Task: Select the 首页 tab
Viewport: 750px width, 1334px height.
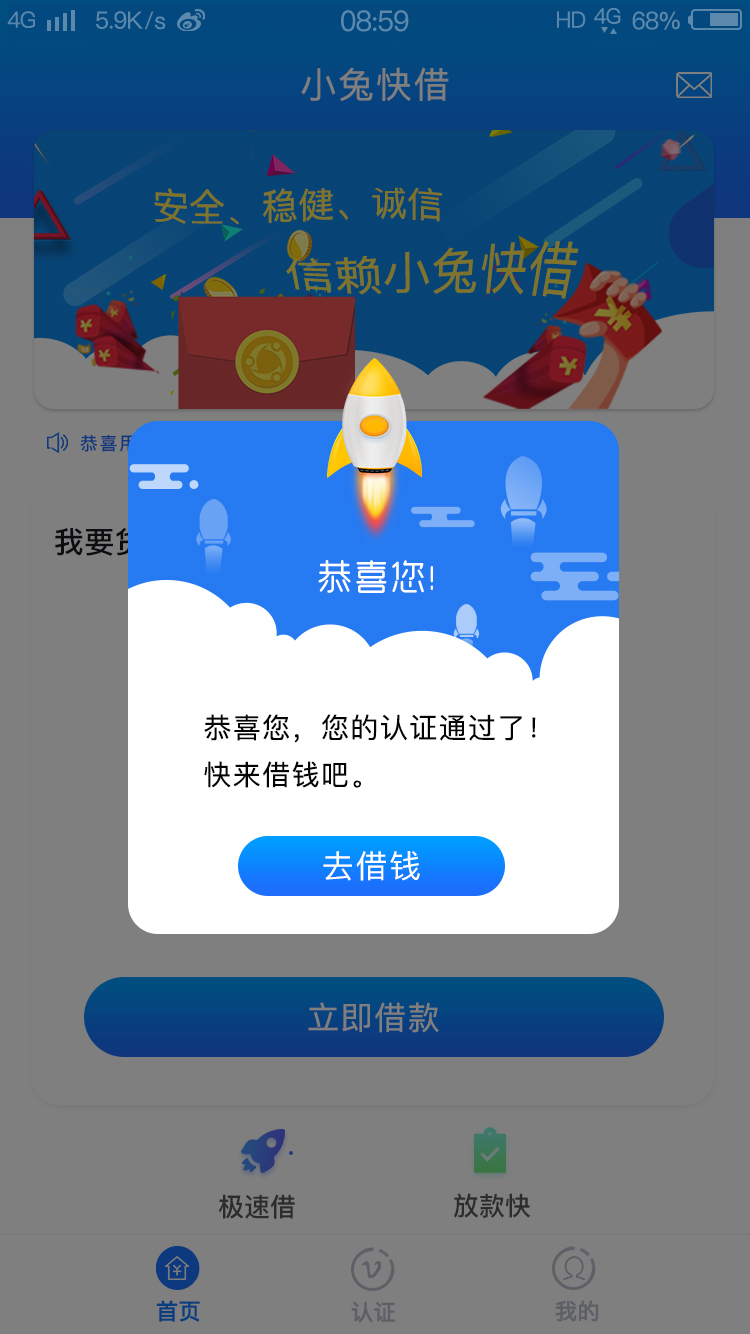Action: pos(178,1285)
